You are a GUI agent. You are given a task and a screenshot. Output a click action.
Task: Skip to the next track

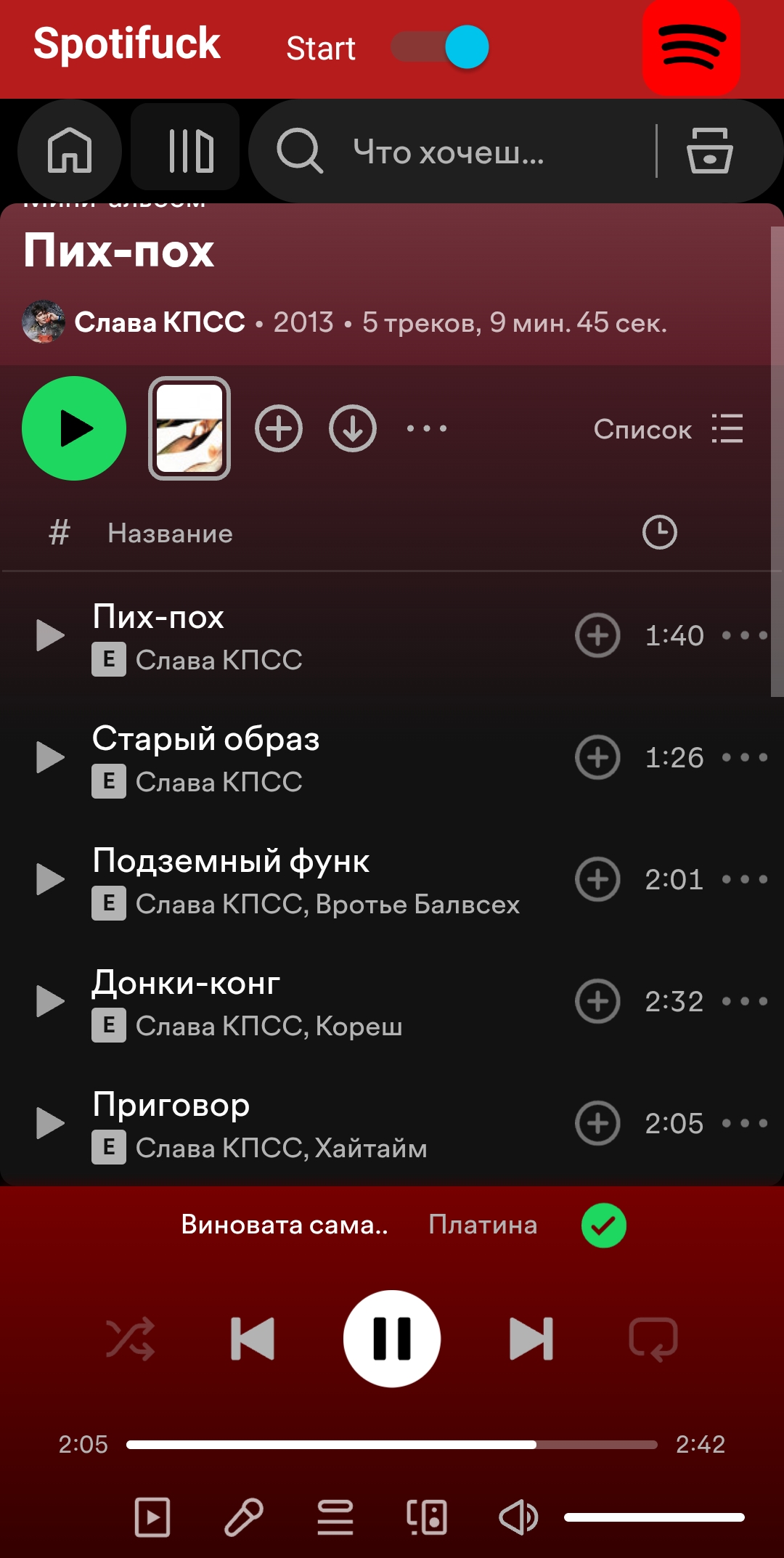(531, 1338)
